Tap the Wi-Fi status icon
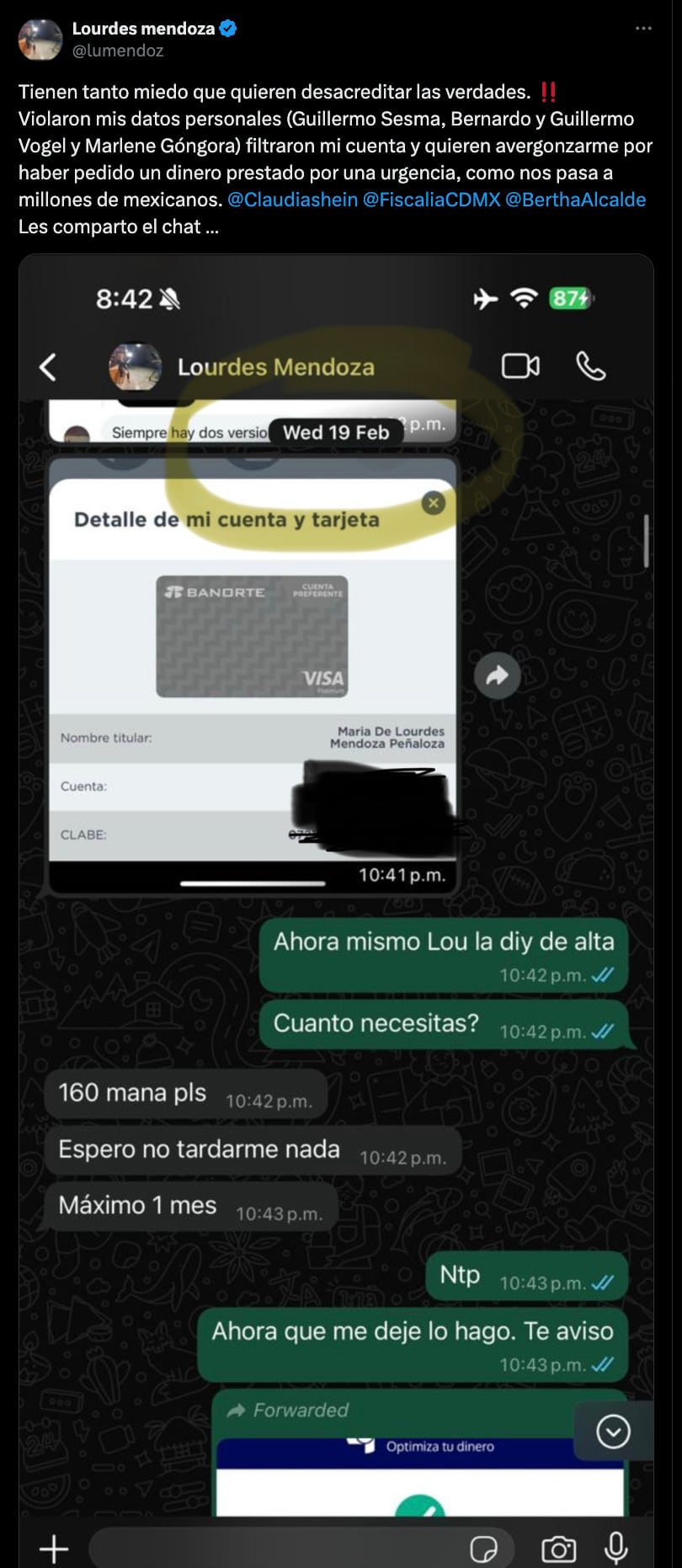Screen dimensions: 682x1568 coord(524,296)
